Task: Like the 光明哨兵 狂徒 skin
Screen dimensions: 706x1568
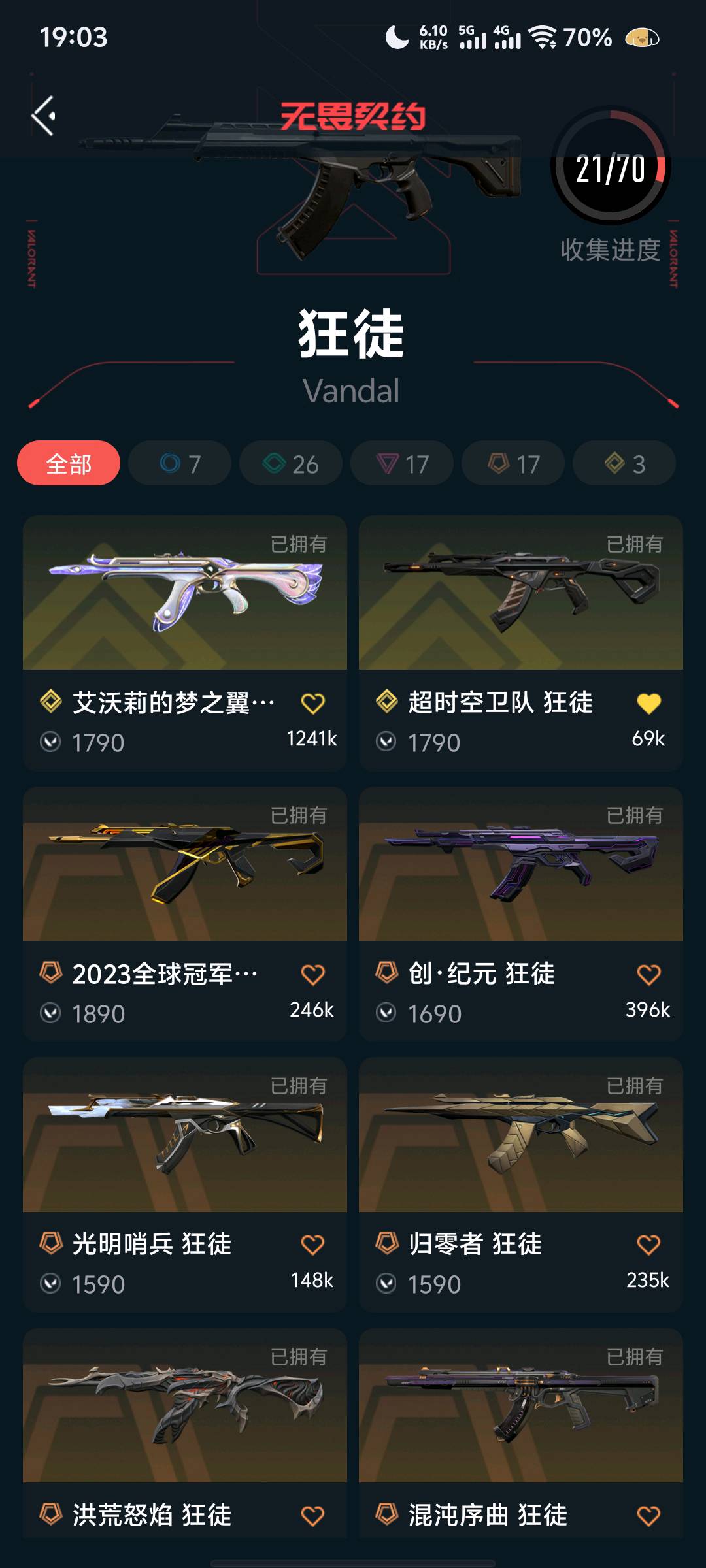Action: [x=312, y=1245]
